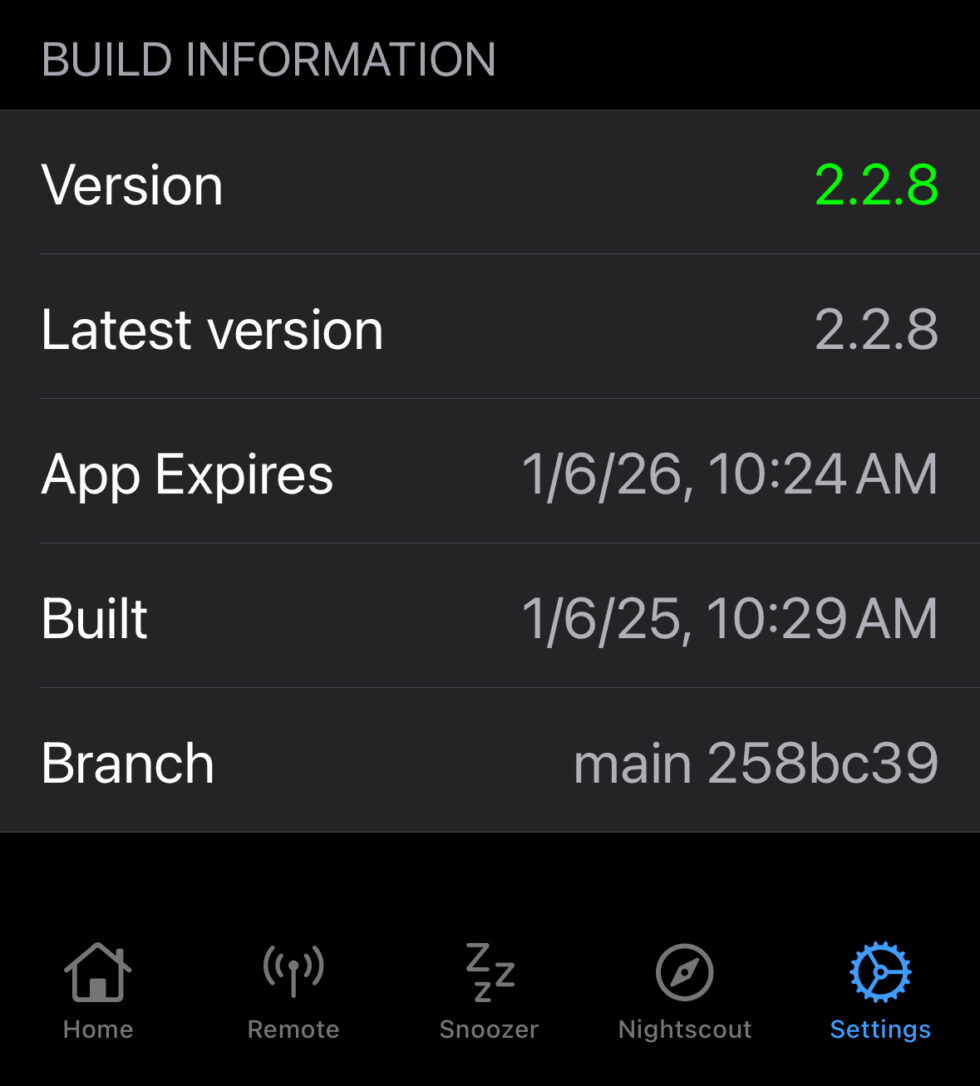The height and width of the screenshot is (1086, 980).
Task: Select the Latest version label text
Action: point(212,330)
